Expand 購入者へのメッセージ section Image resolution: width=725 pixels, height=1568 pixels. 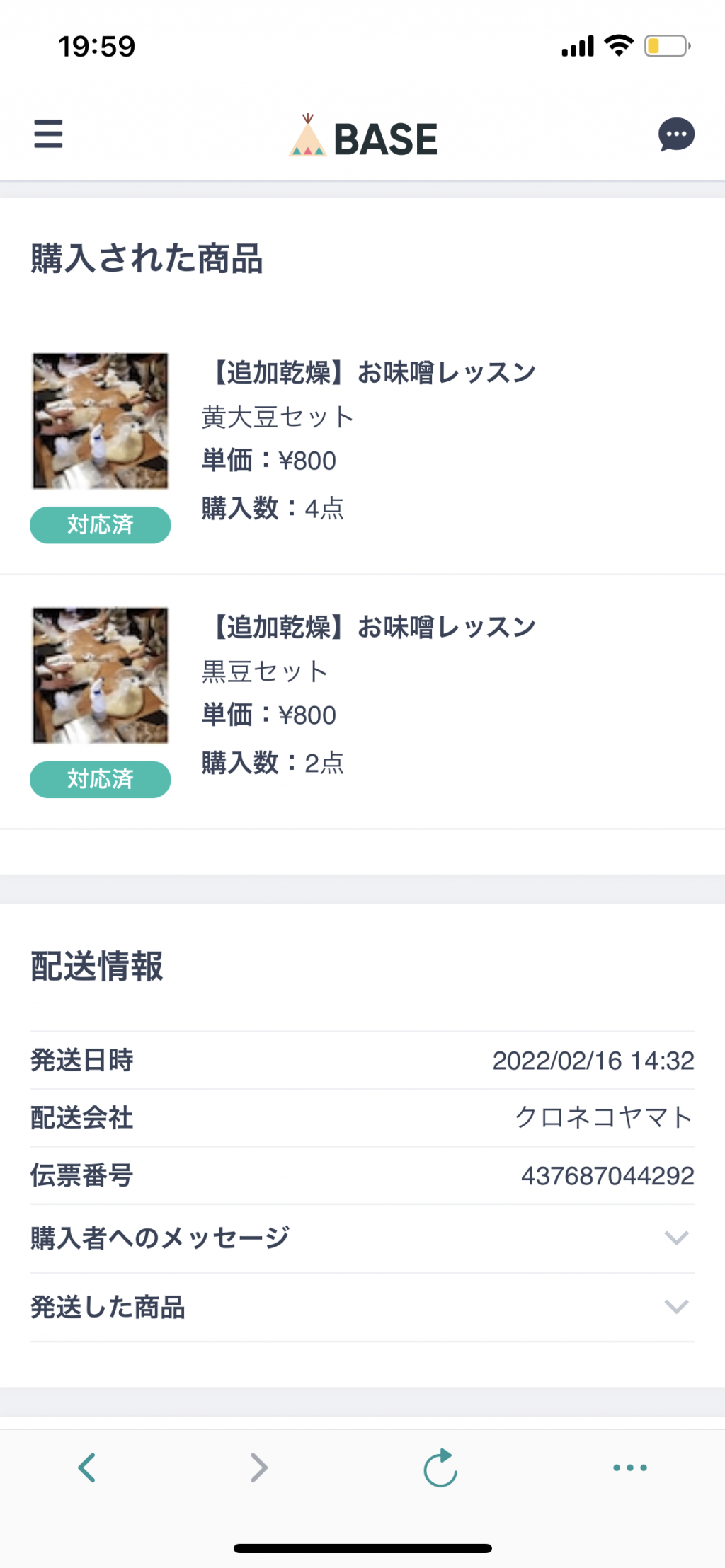362,1238
